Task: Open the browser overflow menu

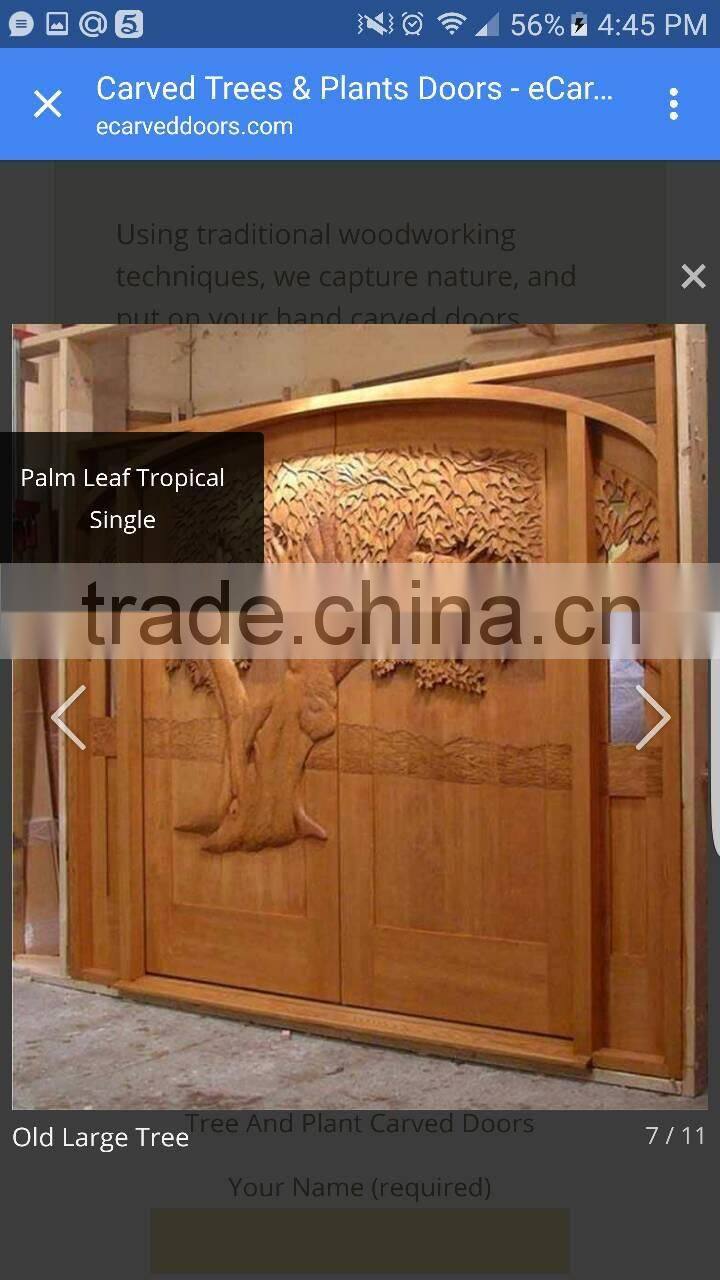Action: pyautogui.click(x=674, y=104)
